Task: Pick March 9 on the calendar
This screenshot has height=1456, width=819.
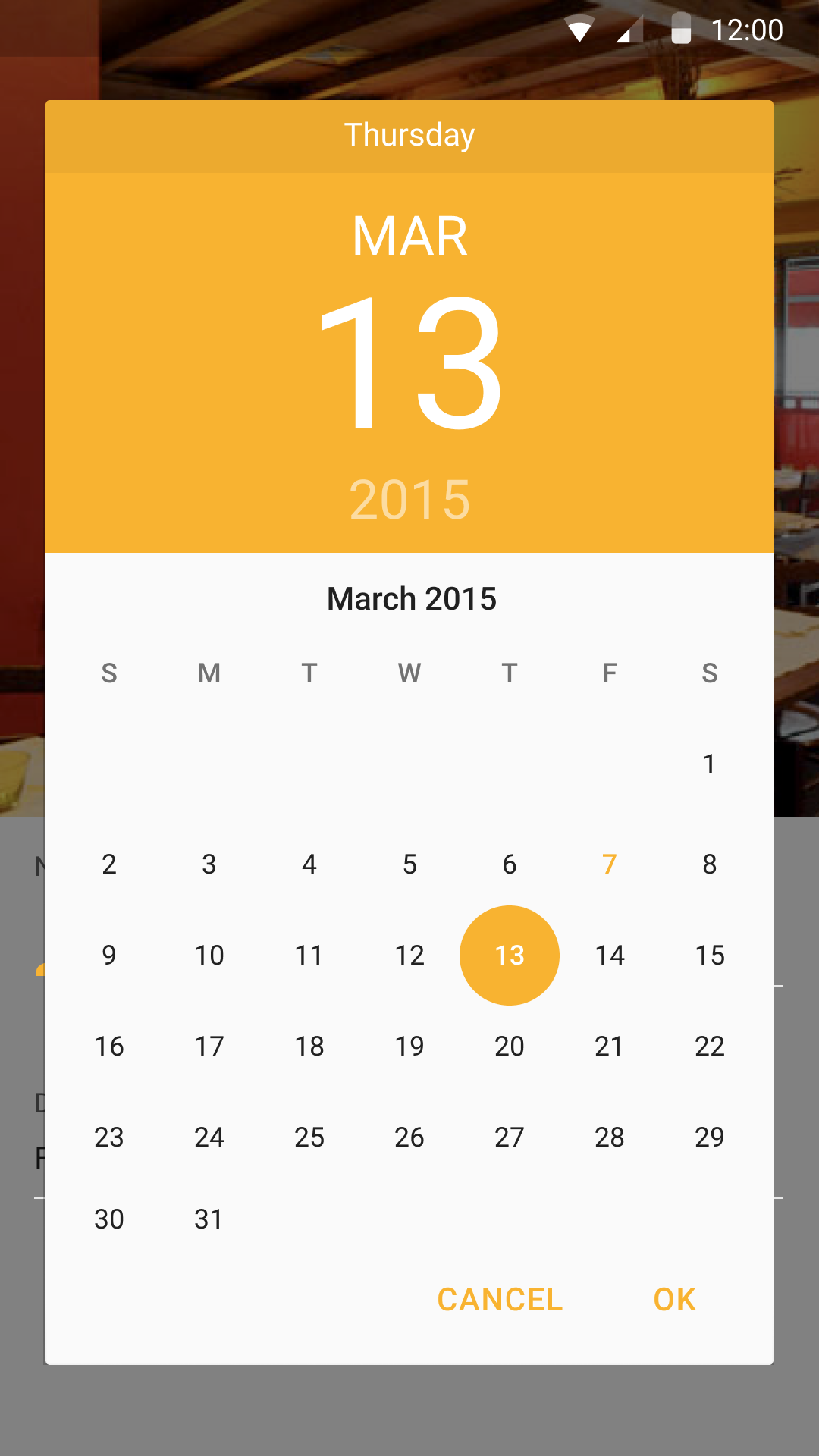Action: (x=109, y=955)
